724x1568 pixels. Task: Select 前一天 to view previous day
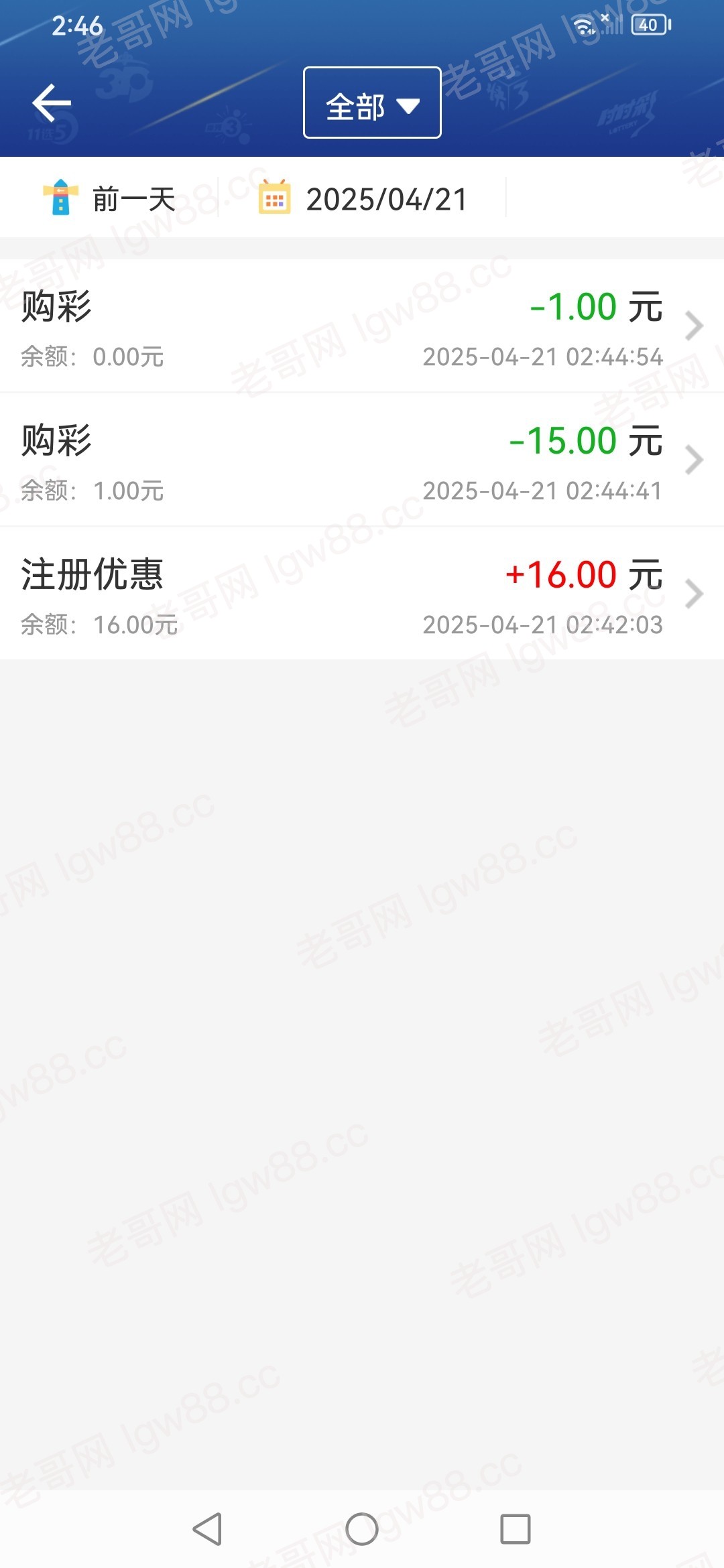tap(109, 198)
